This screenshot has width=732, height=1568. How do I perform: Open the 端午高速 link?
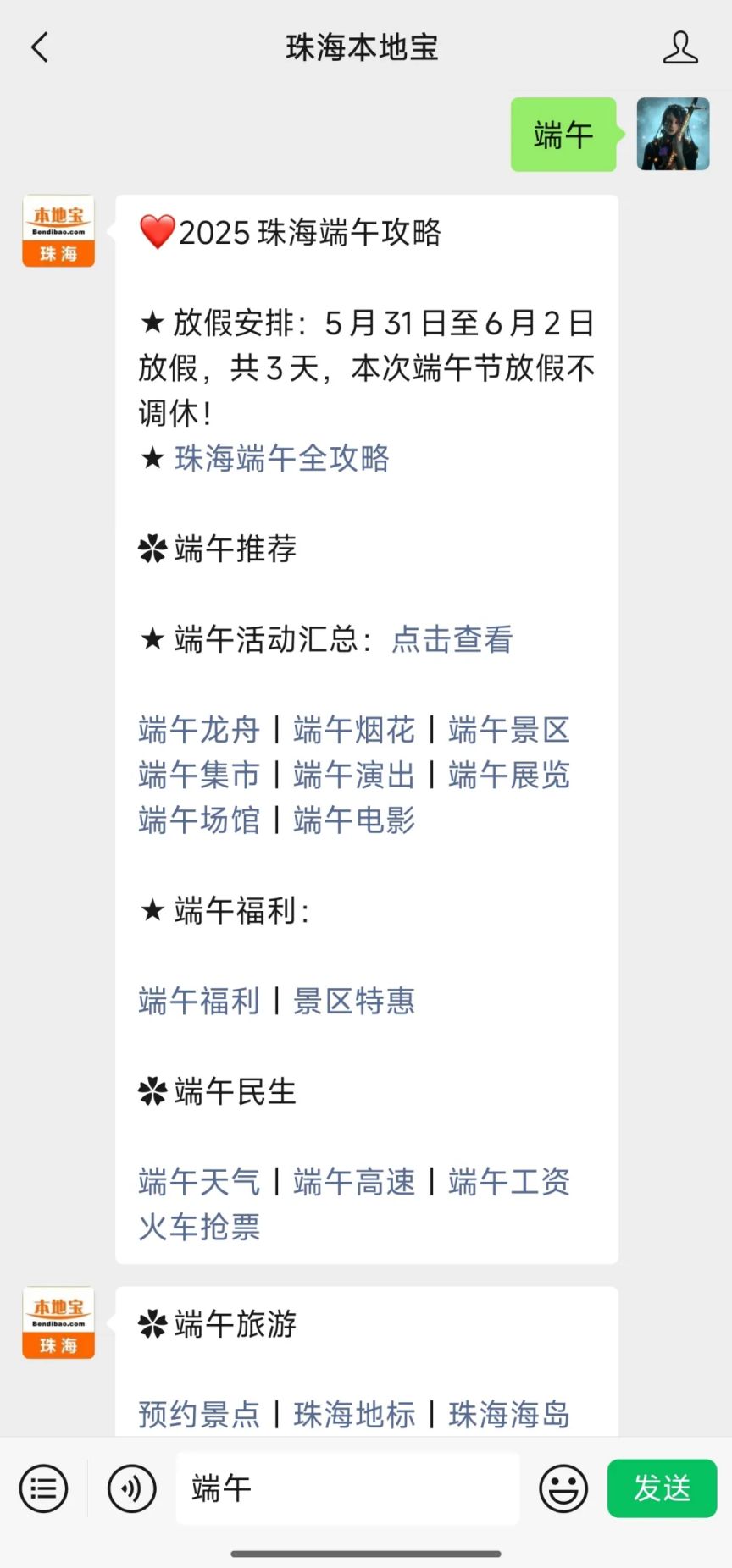[x=354, y=1181]
